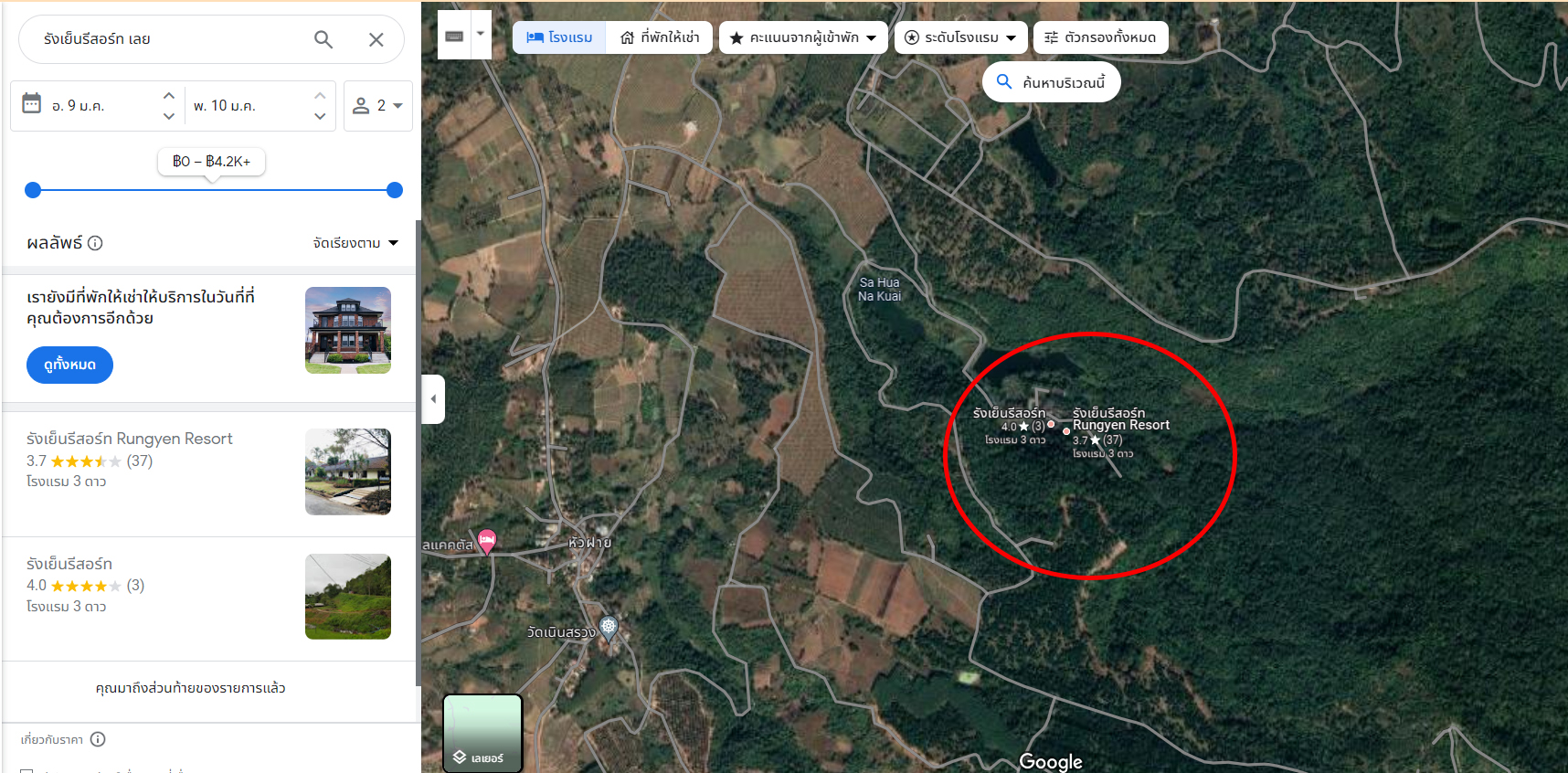Open the ผลลัพธ์ info icon
1568x773 pixels.
pos(95,243)
